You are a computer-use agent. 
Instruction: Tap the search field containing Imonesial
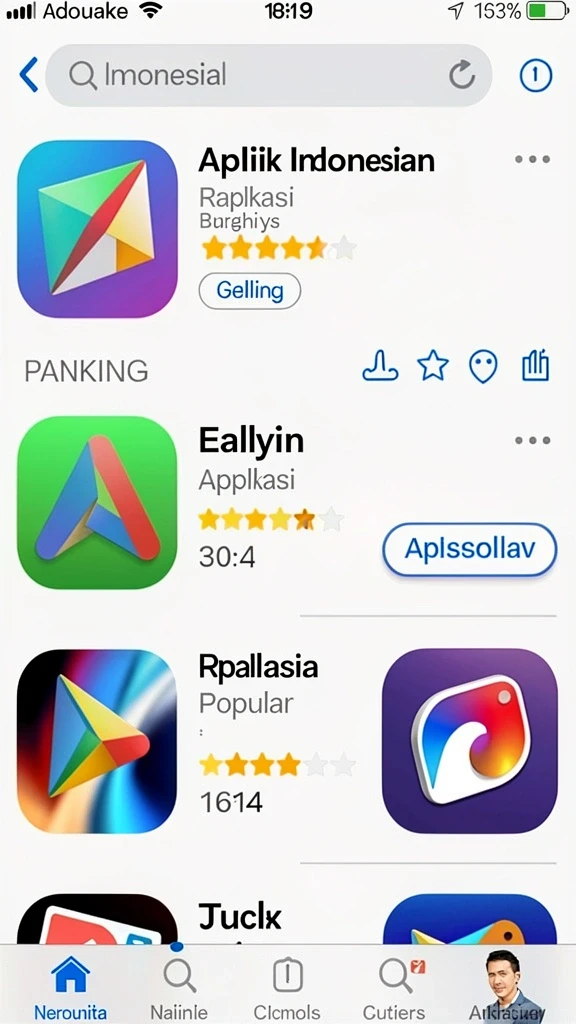tap(268, 75)
